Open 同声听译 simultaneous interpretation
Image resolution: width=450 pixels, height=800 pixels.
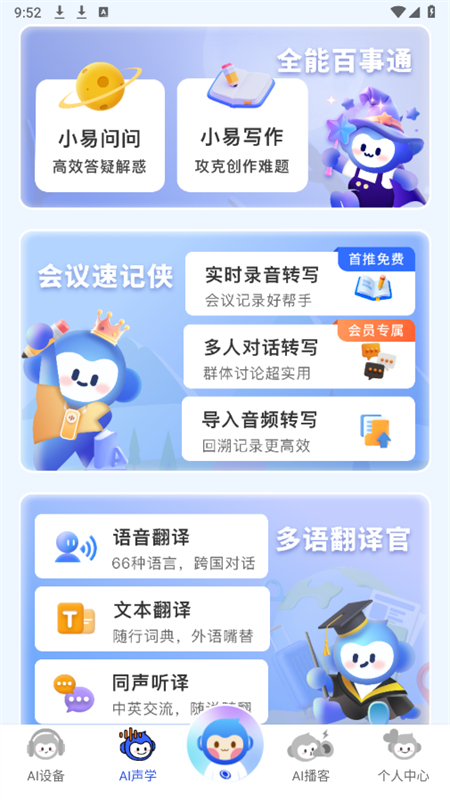click(152, 691)
